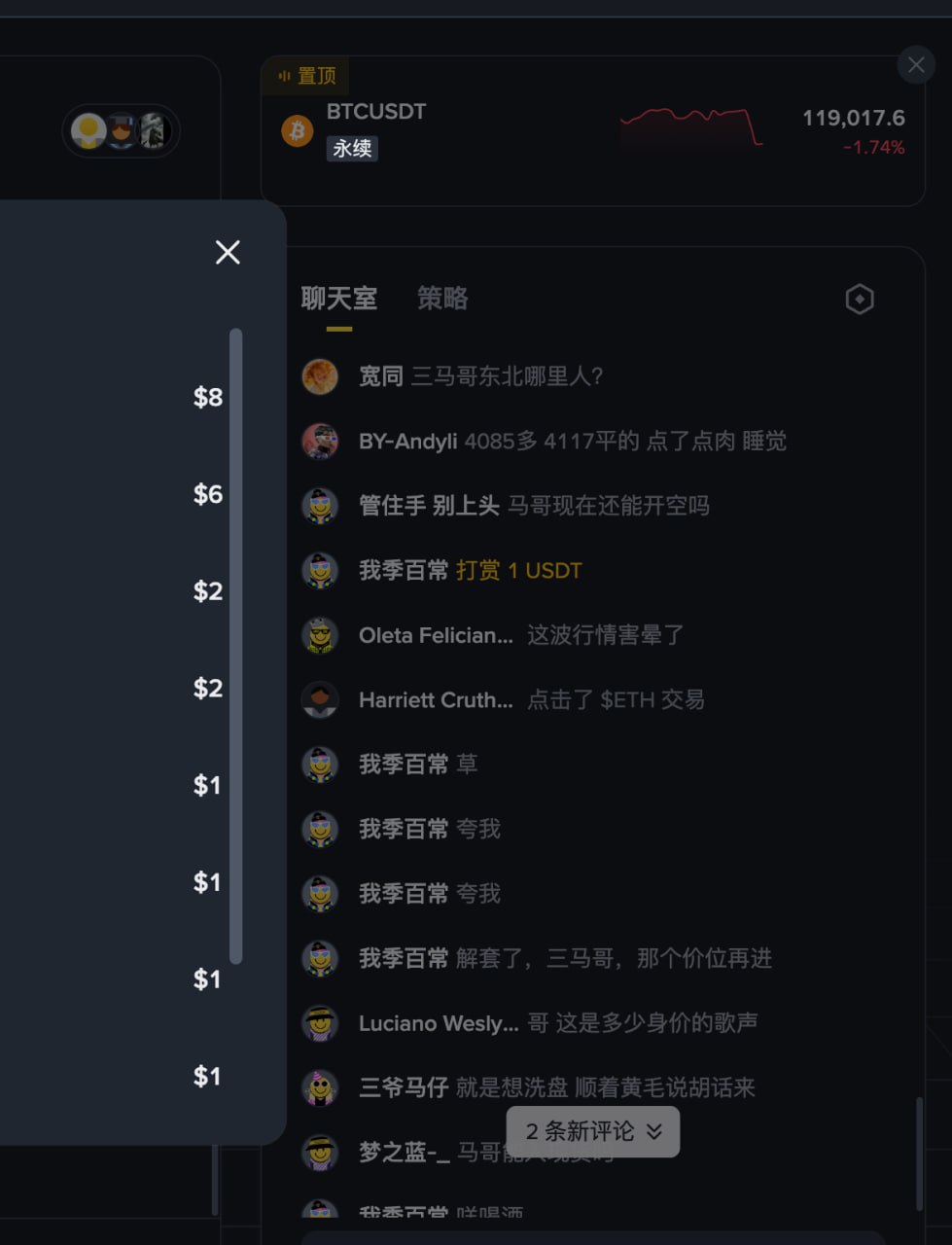
Task: Open chat settings via the hexagon icon
Action: [859, 299]
